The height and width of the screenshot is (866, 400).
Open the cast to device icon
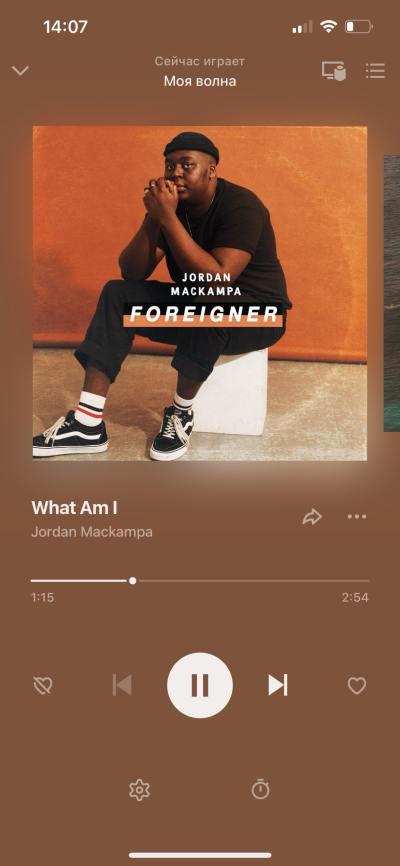coord(334,71)
